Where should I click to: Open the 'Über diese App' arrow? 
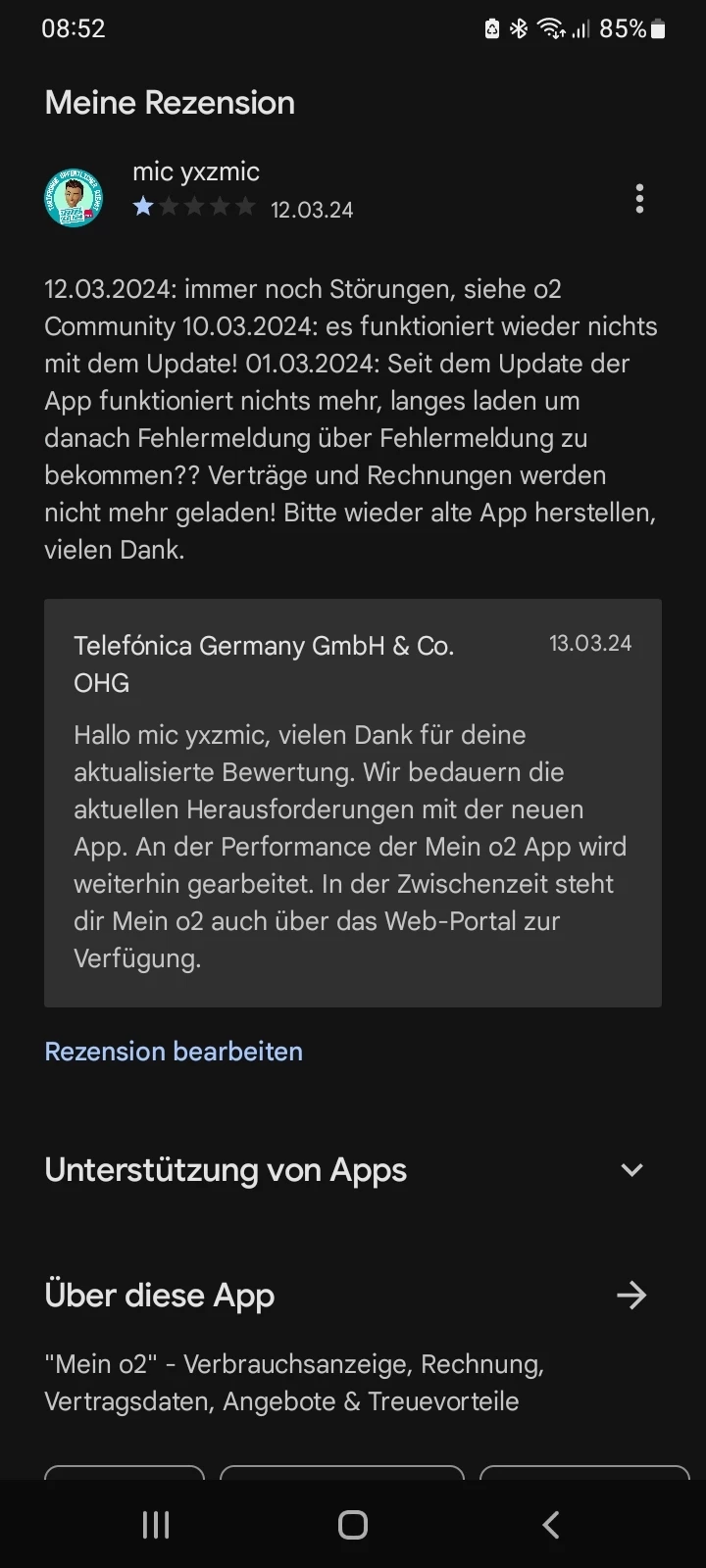tap(631, 1296)
